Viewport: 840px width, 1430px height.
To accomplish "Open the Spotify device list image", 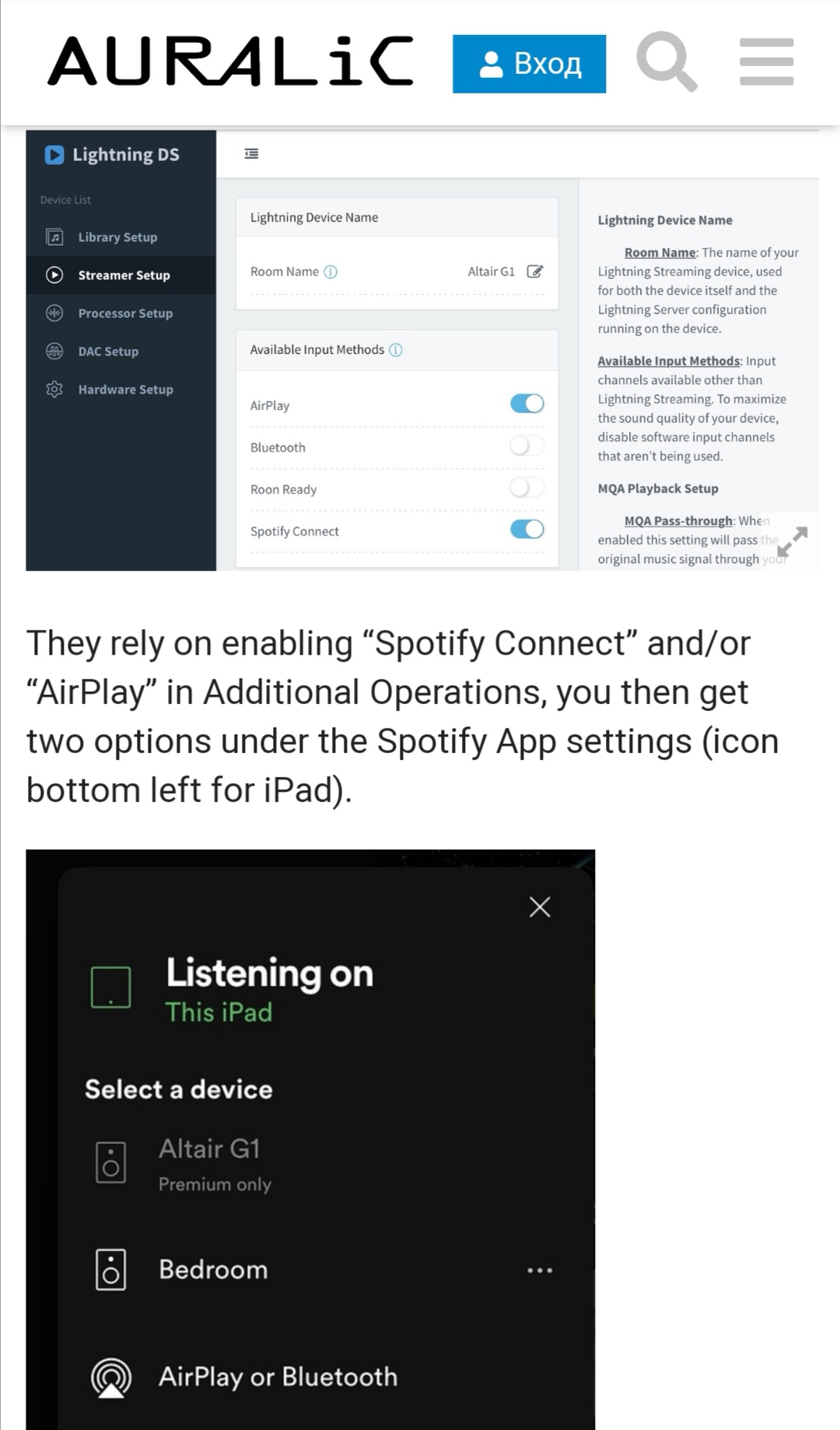I will (x=310, y=1139).
